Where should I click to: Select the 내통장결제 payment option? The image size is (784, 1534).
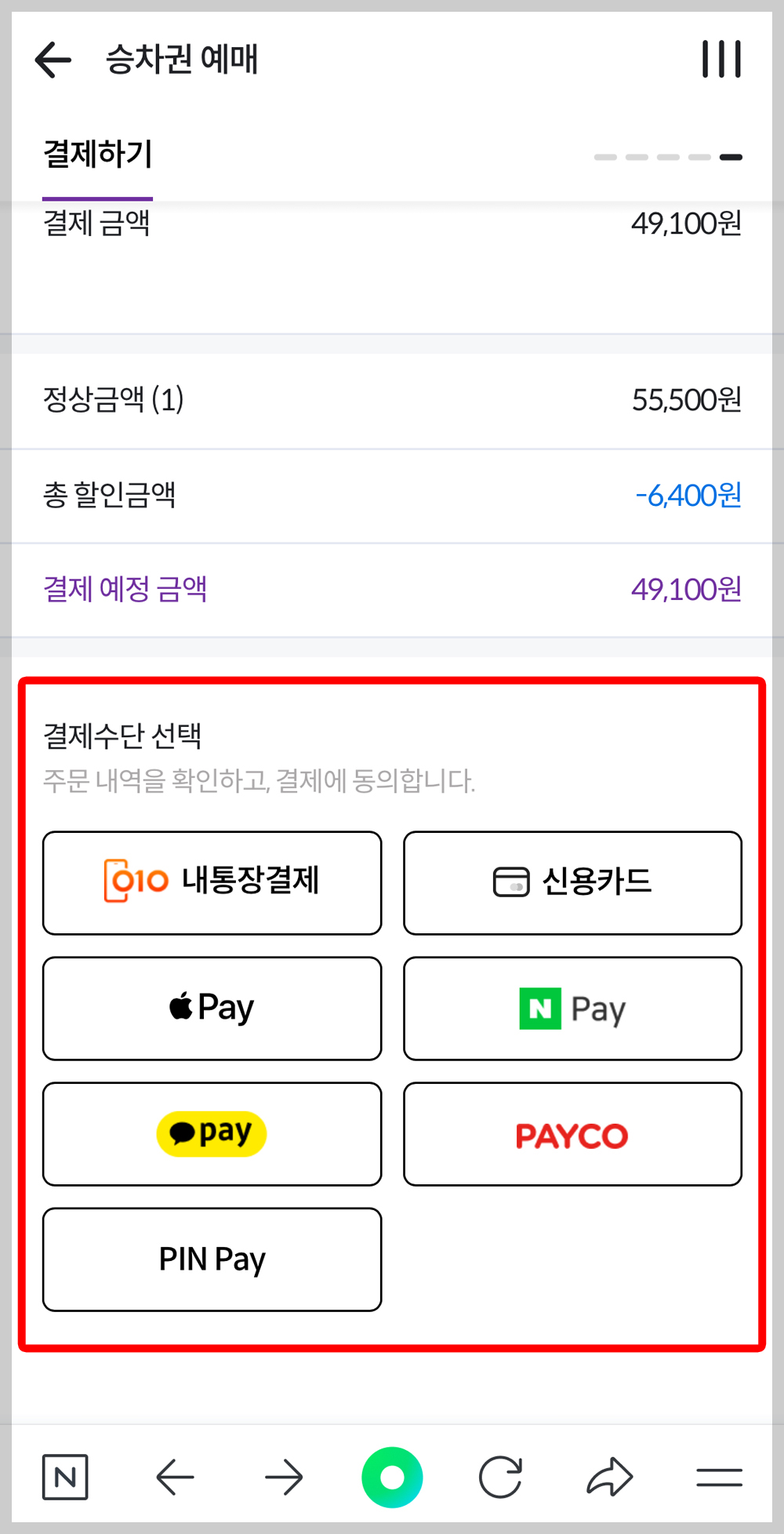pos(211,882)
